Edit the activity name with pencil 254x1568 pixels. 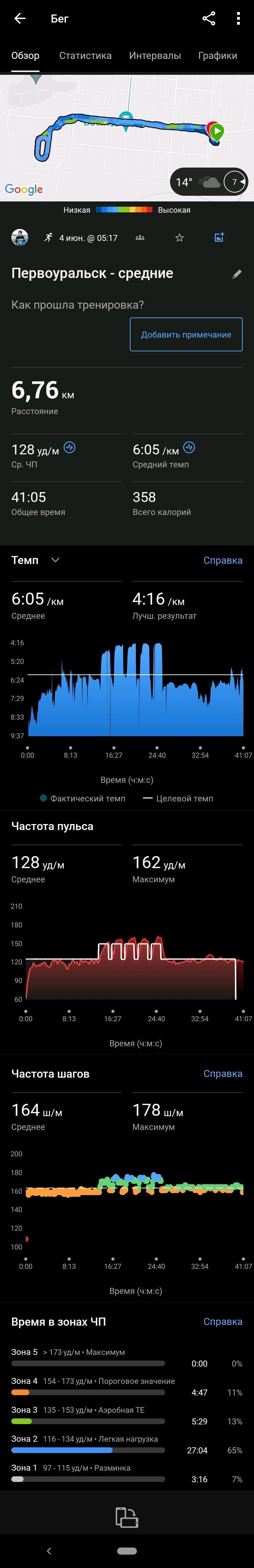(x=237, y=274)
